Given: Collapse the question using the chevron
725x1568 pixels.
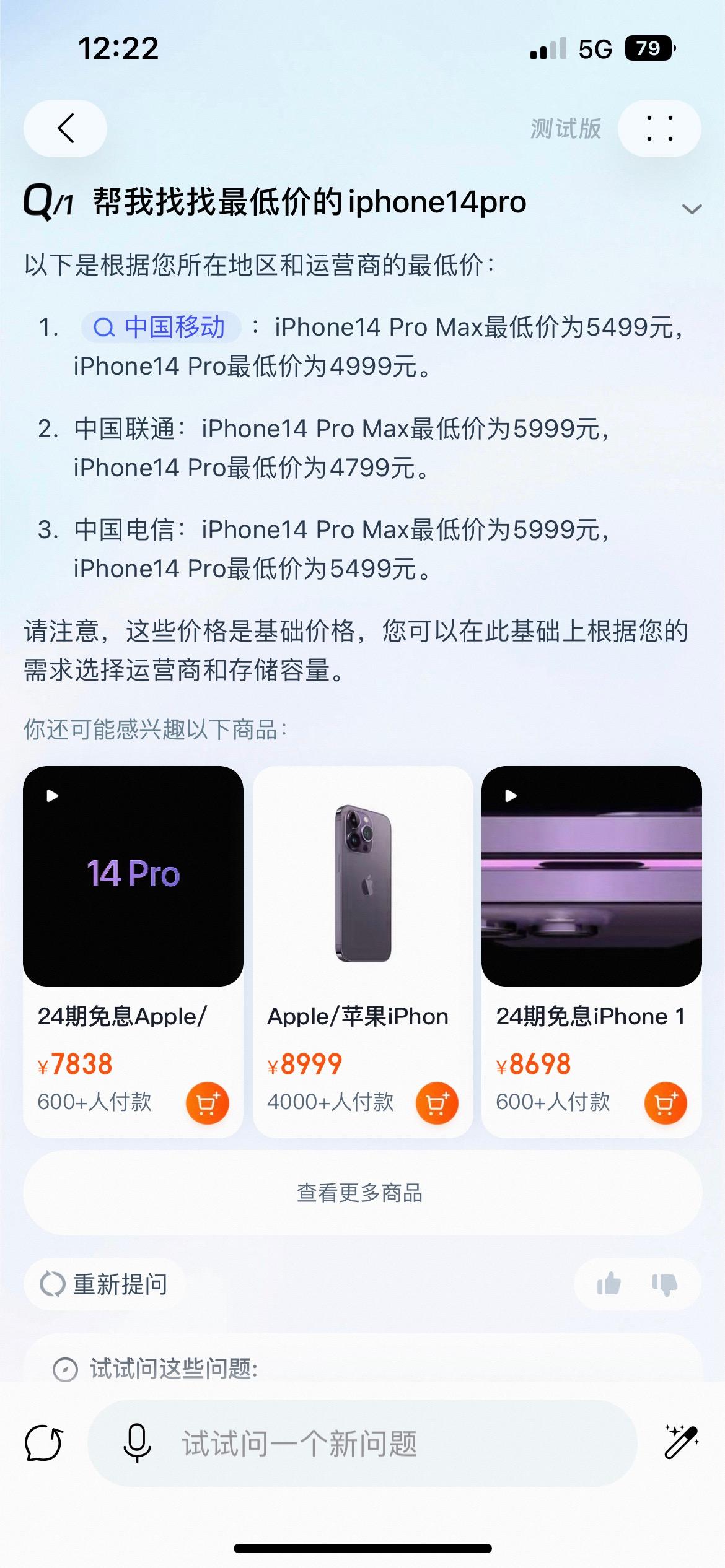Looking at the screenshot, I should 691,209.
